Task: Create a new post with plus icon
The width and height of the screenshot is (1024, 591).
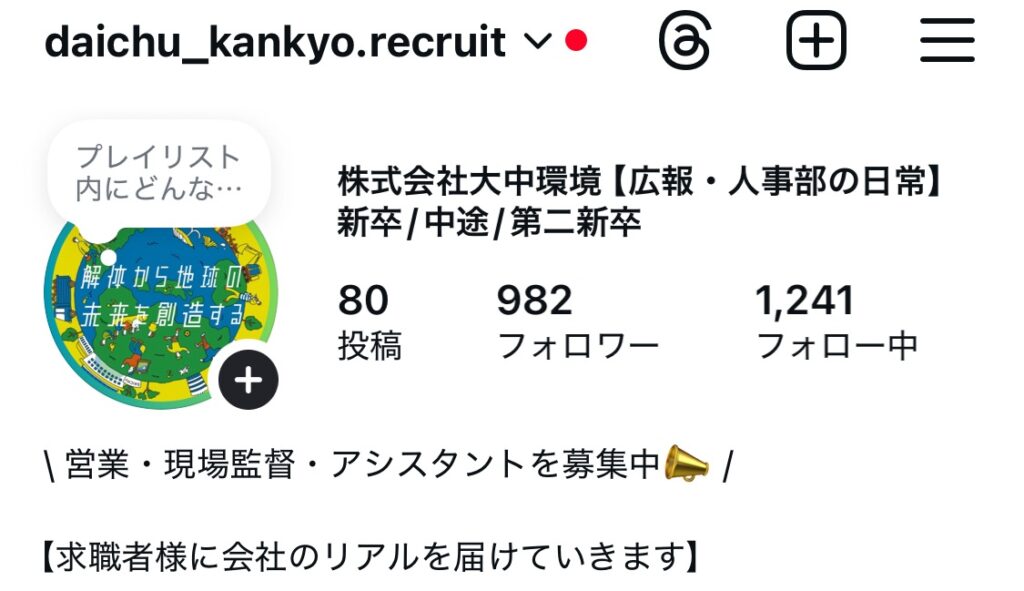Action: point(816,42)
